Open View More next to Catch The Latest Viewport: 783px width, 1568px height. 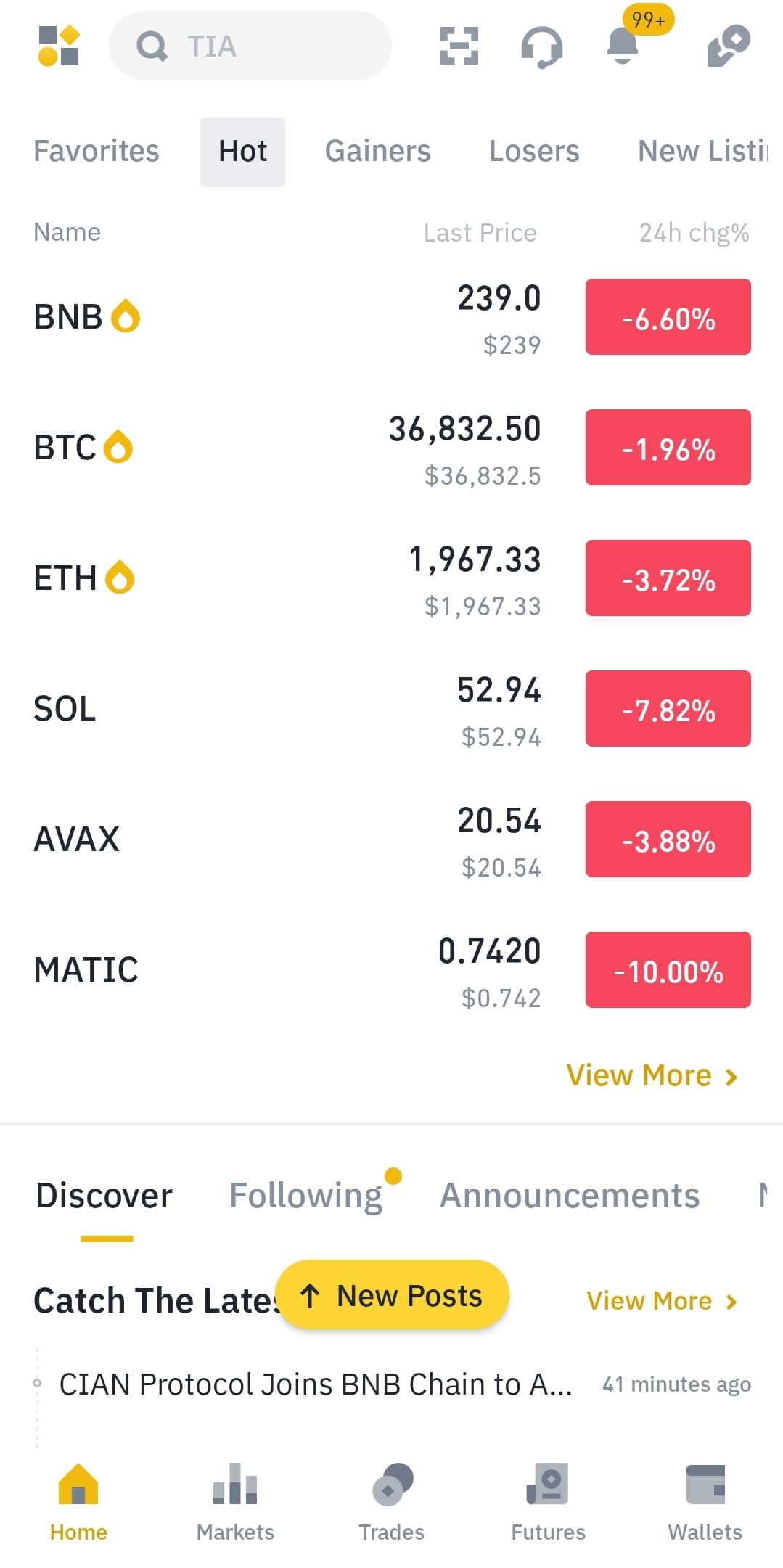point(661,1300)
